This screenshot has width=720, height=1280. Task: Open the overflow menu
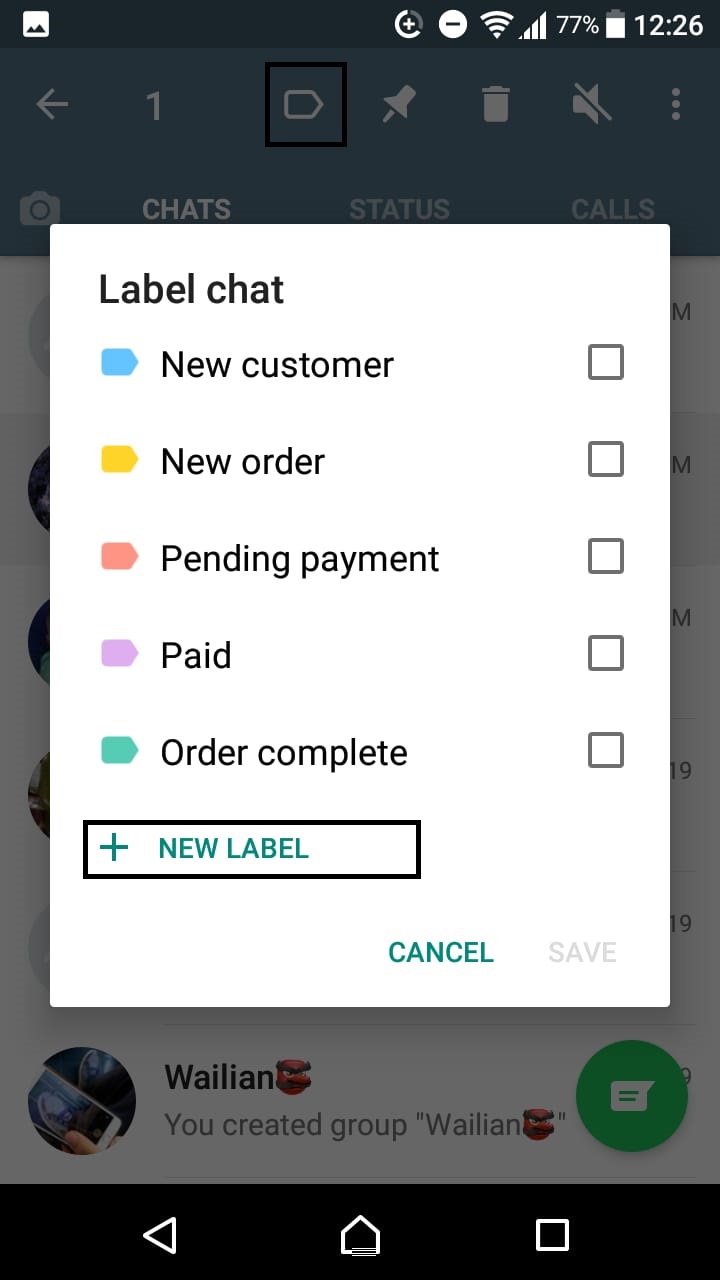[676, 103]
